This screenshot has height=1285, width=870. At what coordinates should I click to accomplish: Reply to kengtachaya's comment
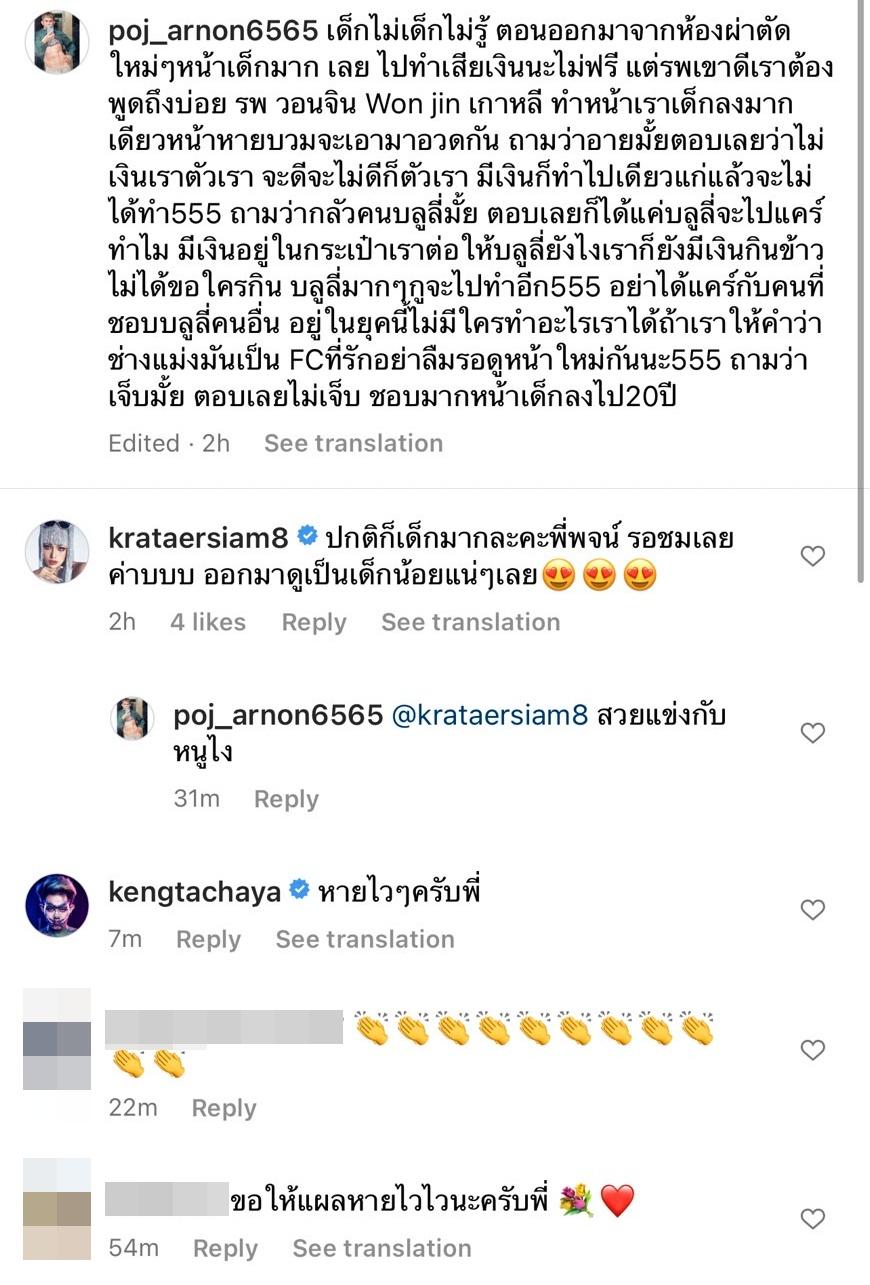pos(208,939)
